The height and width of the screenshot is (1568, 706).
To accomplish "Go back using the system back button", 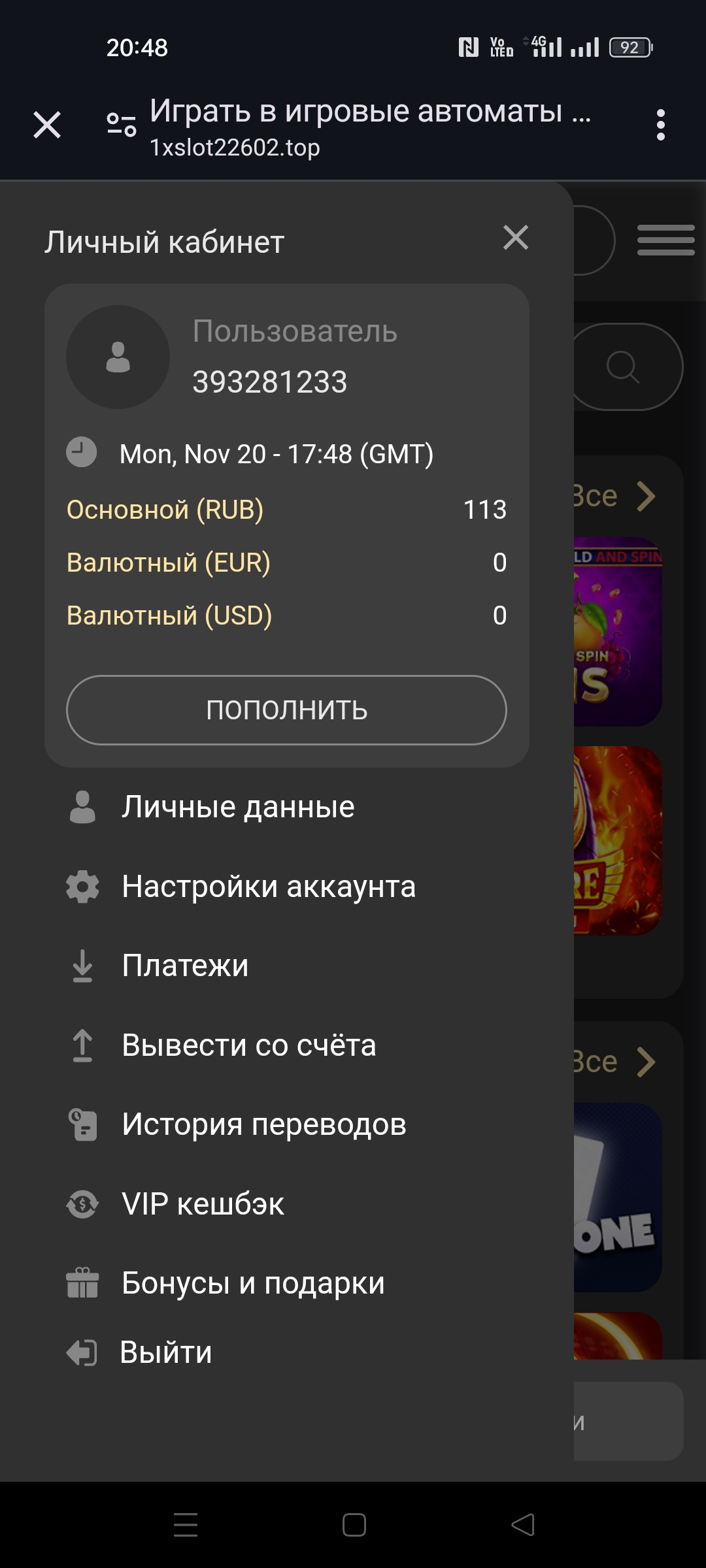I will pos(522,1525).
